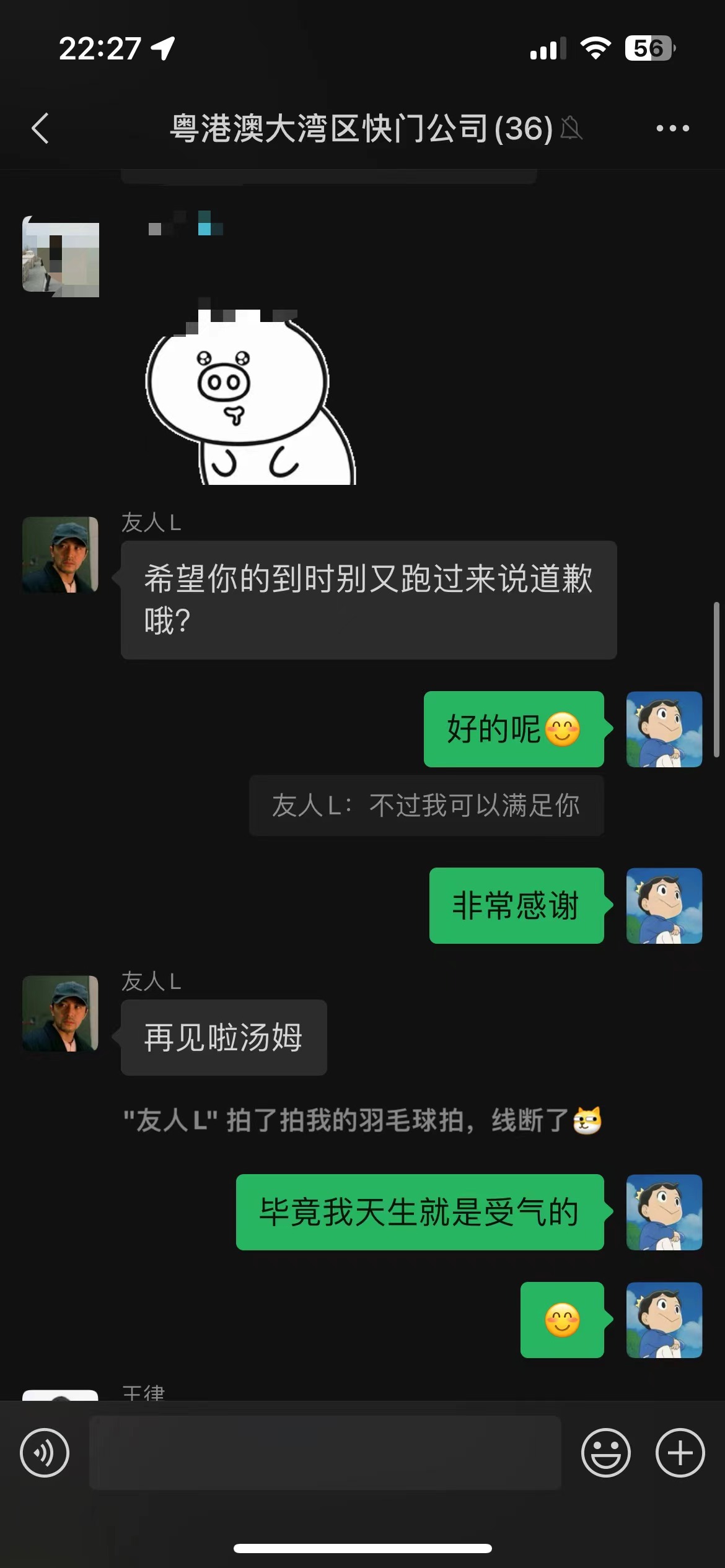Tap the quoted reply '不过我可以满足你'
The image size is (725, 1568).
426,806
